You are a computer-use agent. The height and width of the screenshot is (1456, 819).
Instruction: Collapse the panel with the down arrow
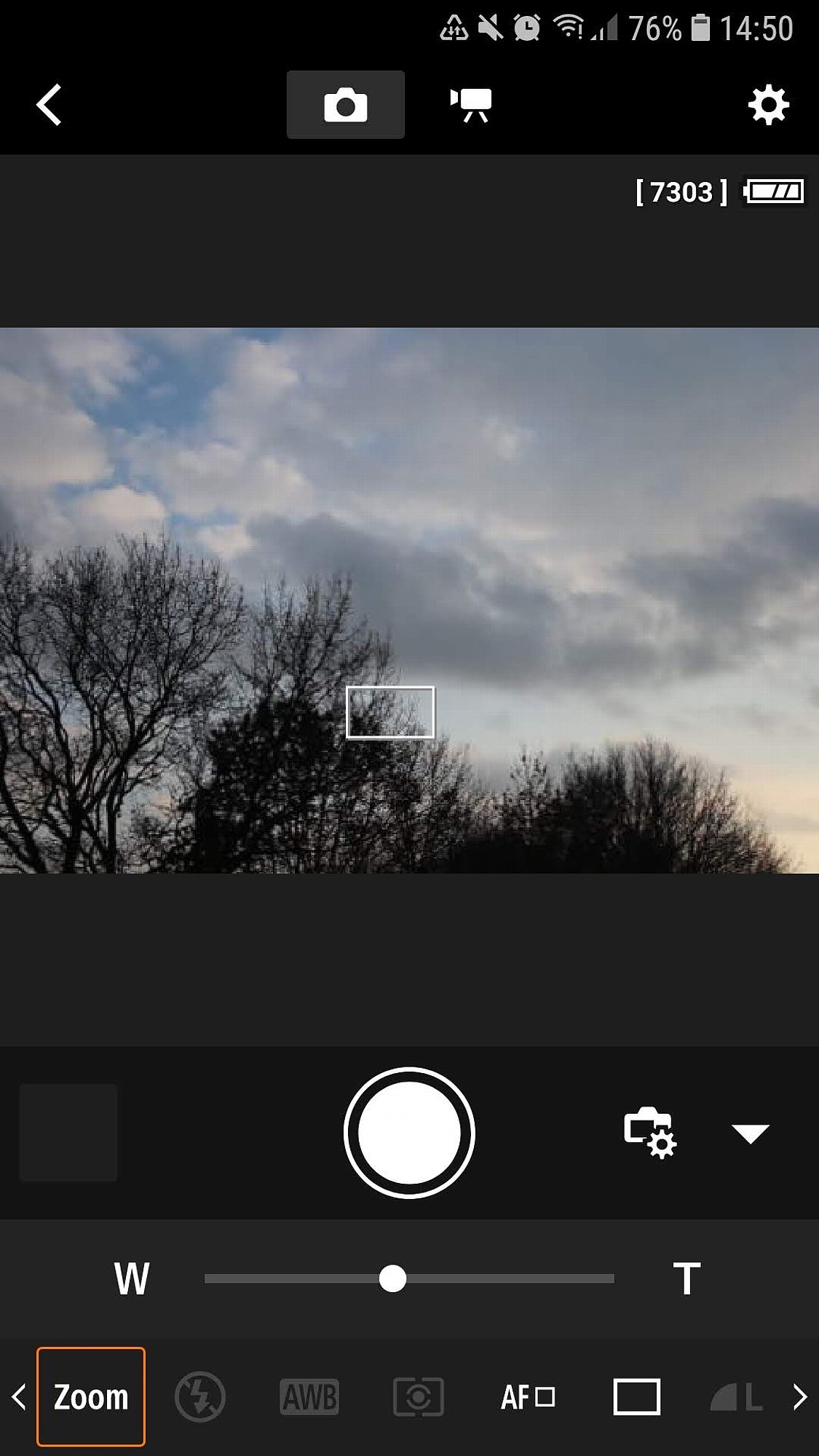pos(751,1133)
